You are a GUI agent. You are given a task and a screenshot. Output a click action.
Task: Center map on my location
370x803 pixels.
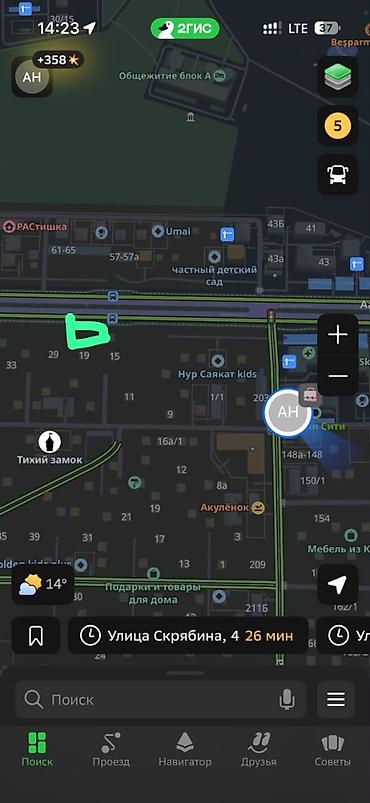(x=338, y=584)
